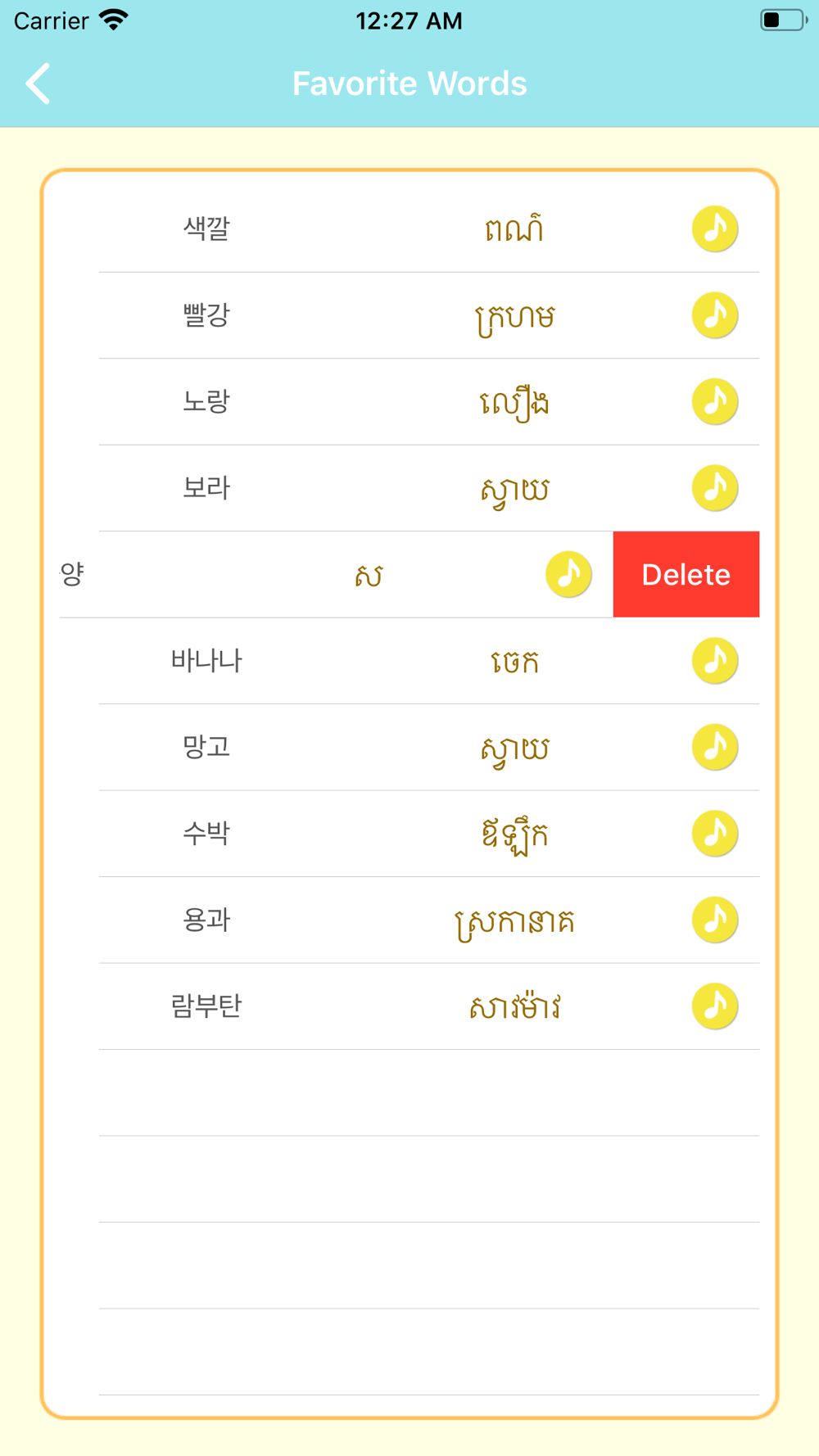Play pronunciation of 빨강
The width and height of the screenshot is (819, 1456).
[x=715, y=315]
